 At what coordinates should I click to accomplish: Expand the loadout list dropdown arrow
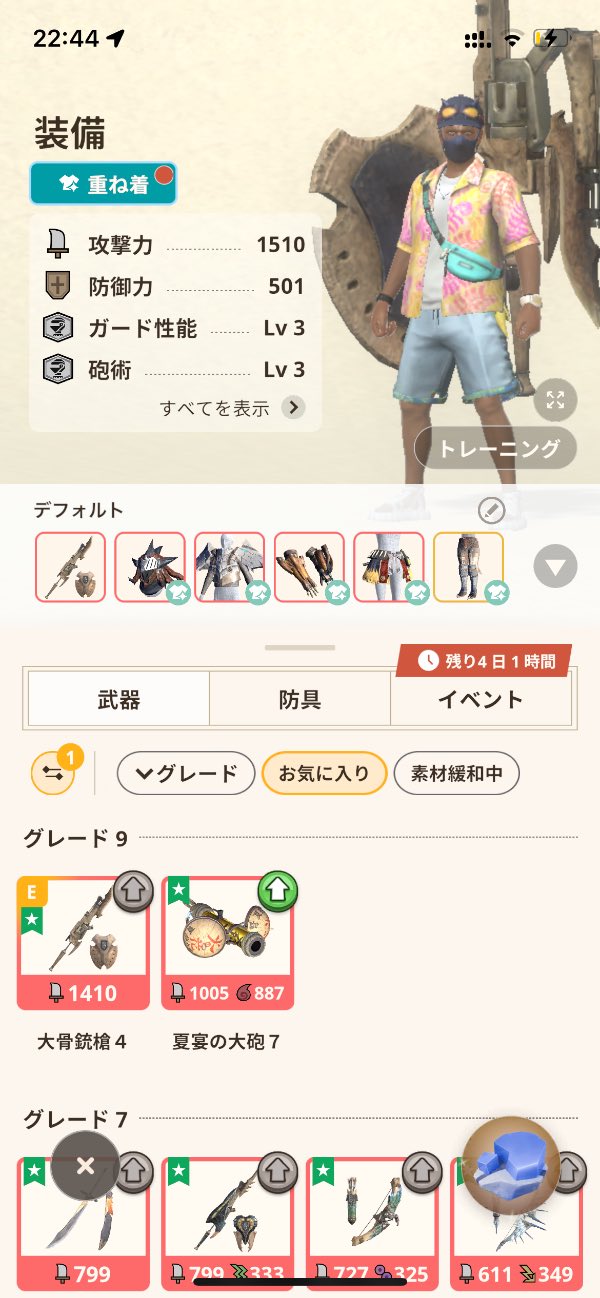555,568
